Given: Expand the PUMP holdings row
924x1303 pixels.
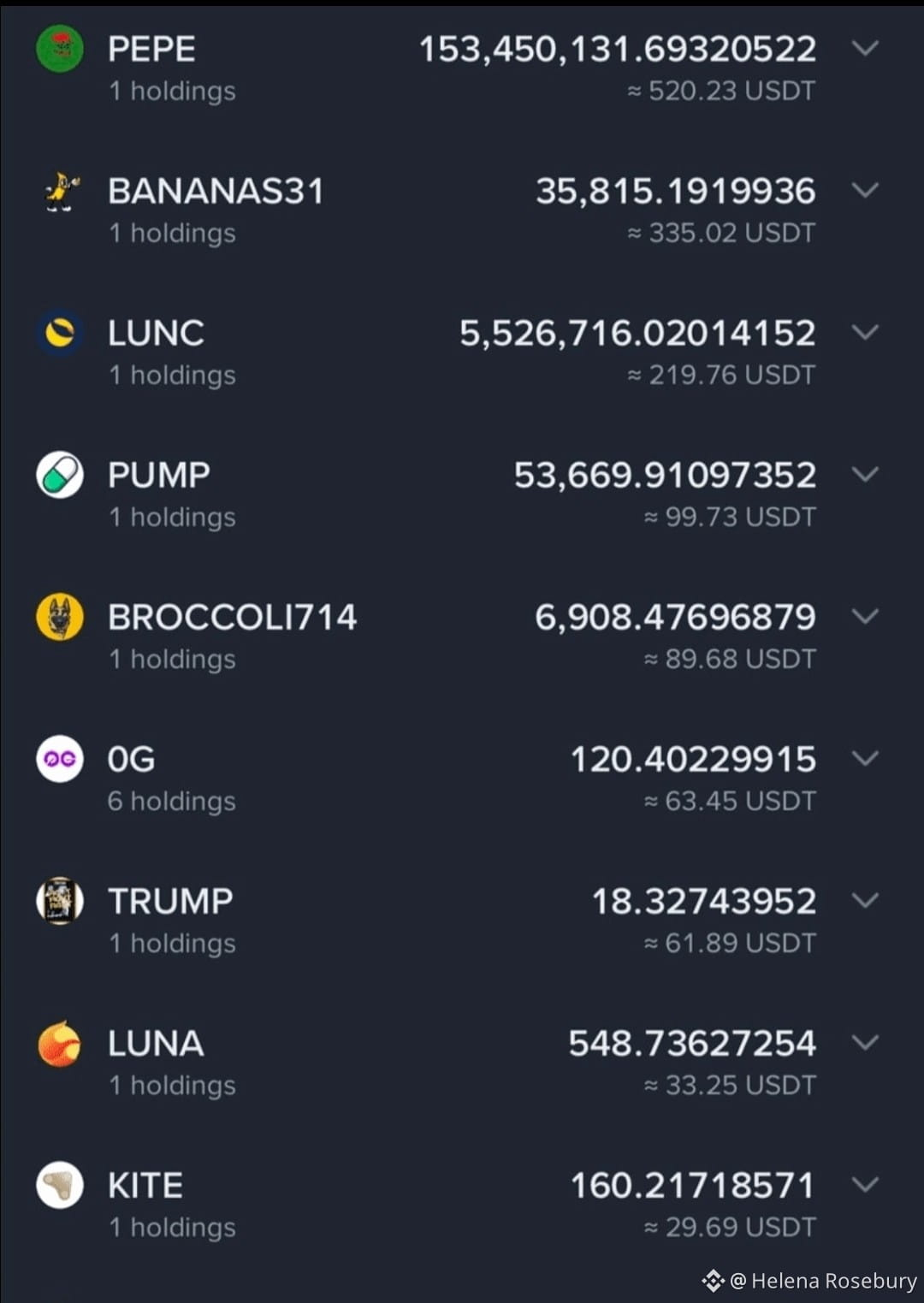Looking at the screenshot, I should (866, 474).
